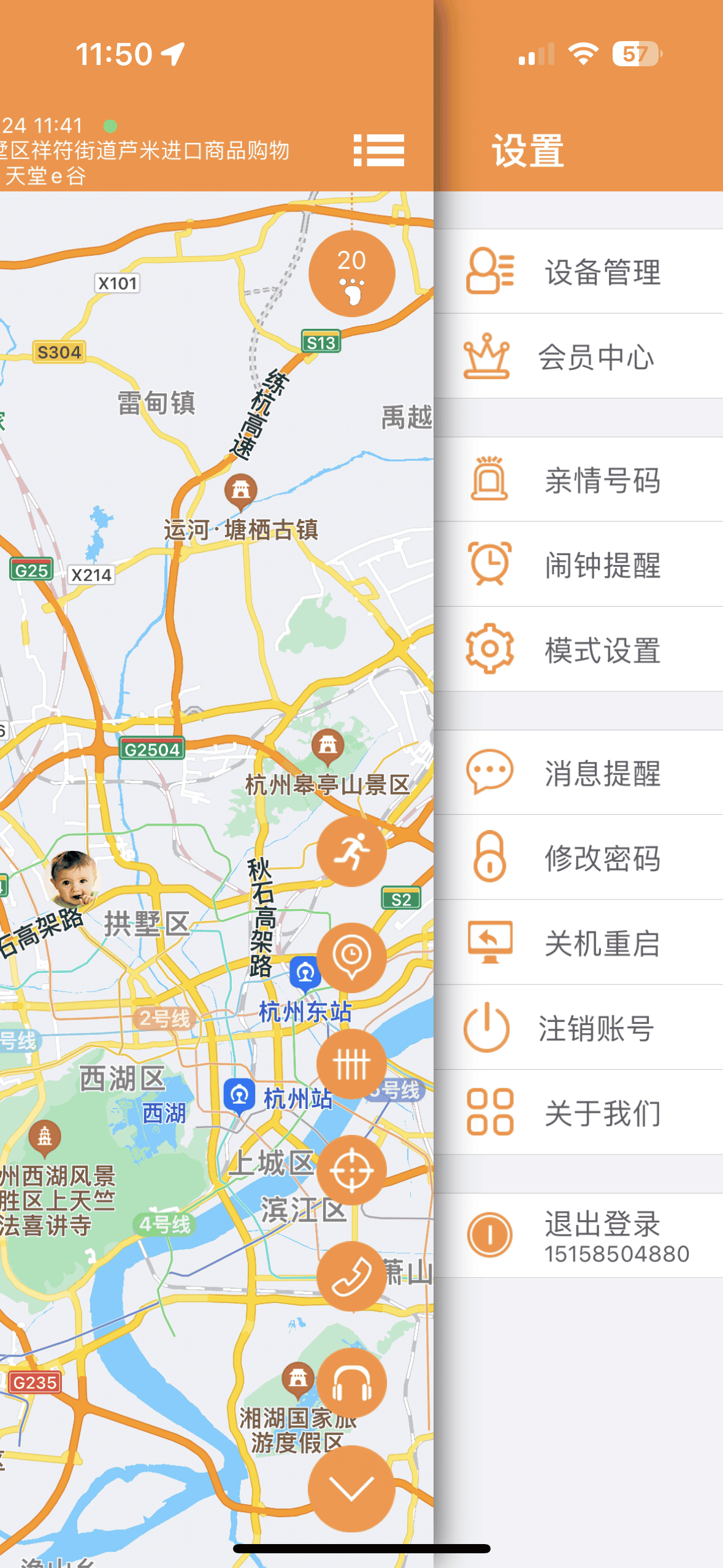Image resolution: width=723 pixels, height=1568 pixels.
Task: Open the running figure activity button
Action: click(351, 851)
